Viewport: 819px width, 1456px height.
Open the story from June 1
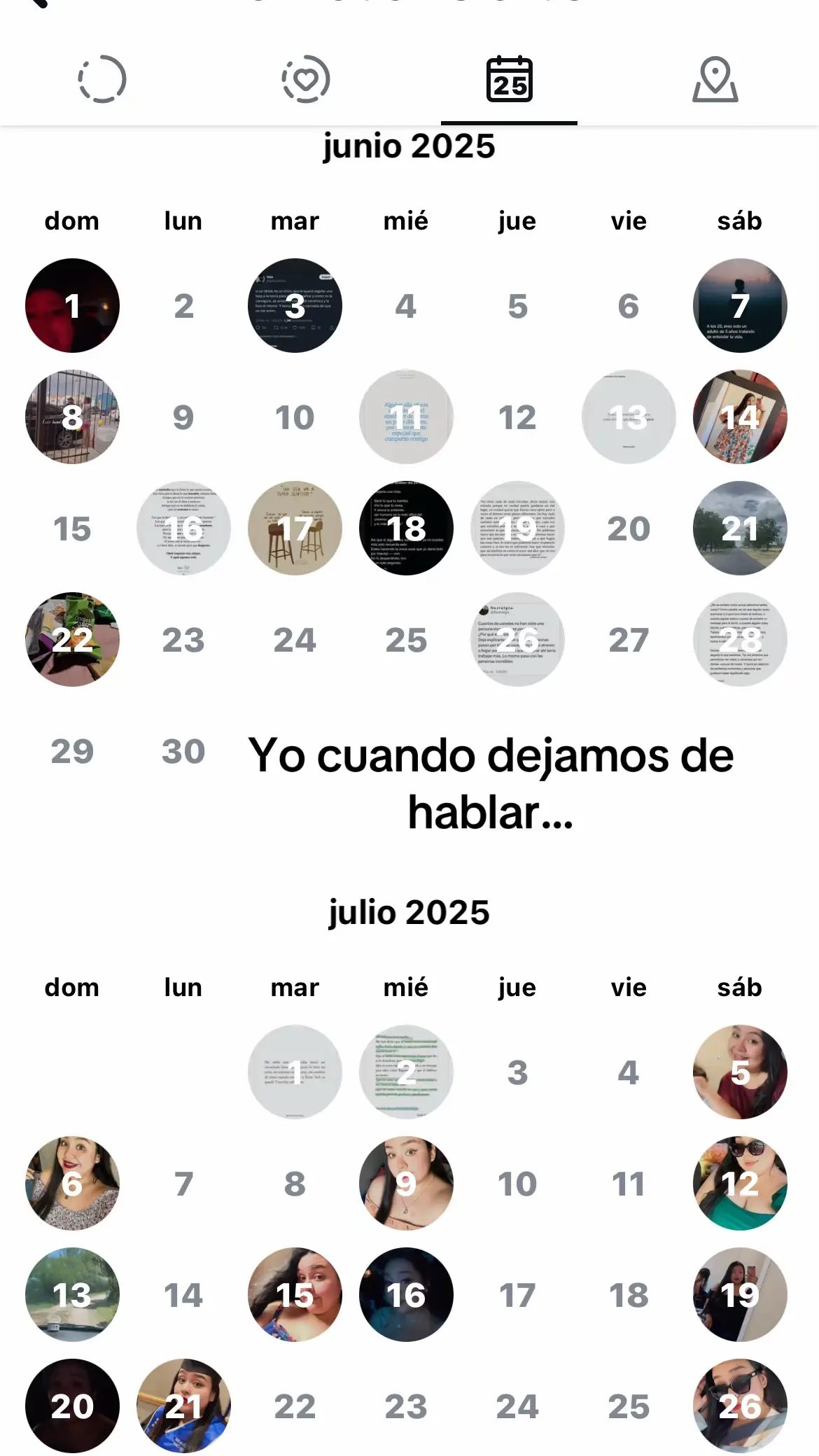pyautogui.click(x=71, y=306)
